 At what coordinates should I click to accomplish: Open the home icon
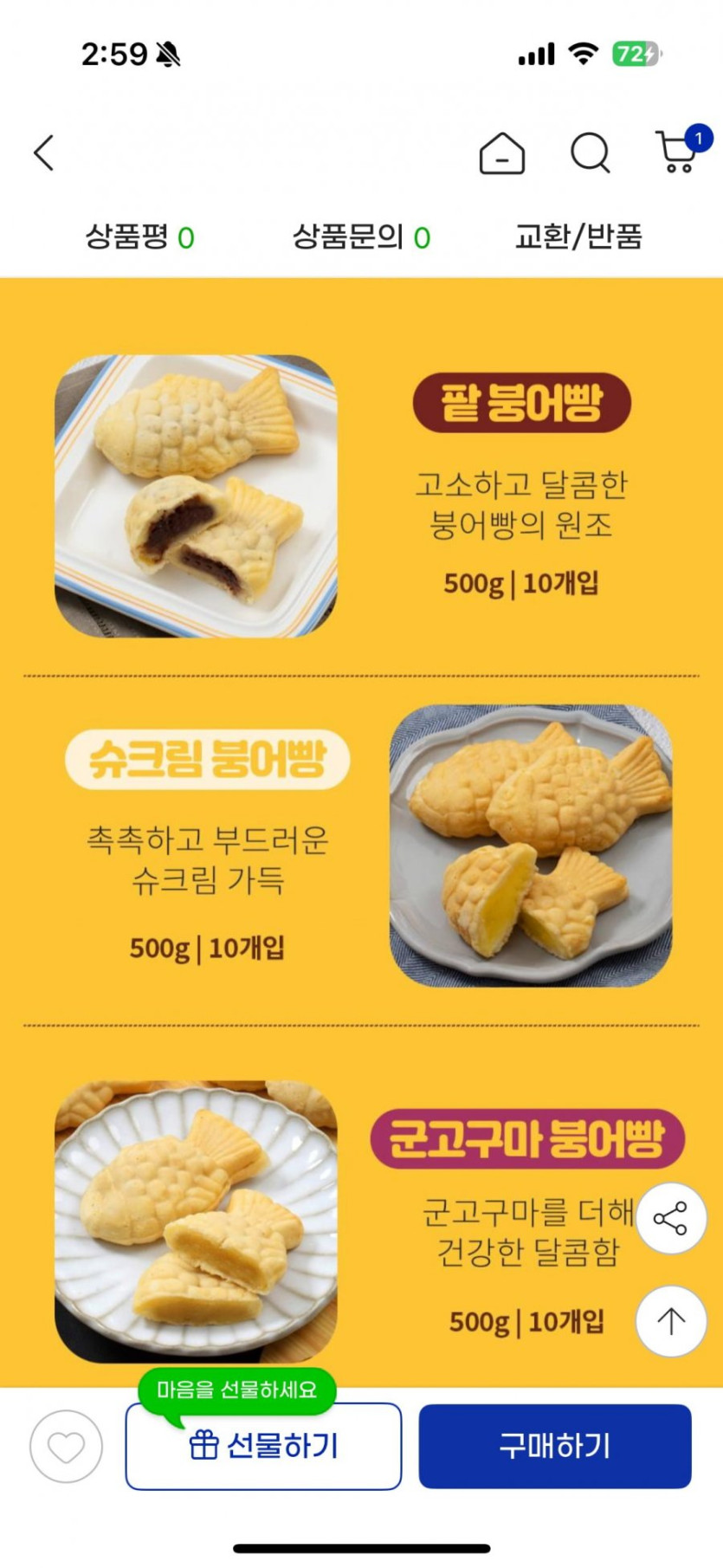[x=501, y=154]
